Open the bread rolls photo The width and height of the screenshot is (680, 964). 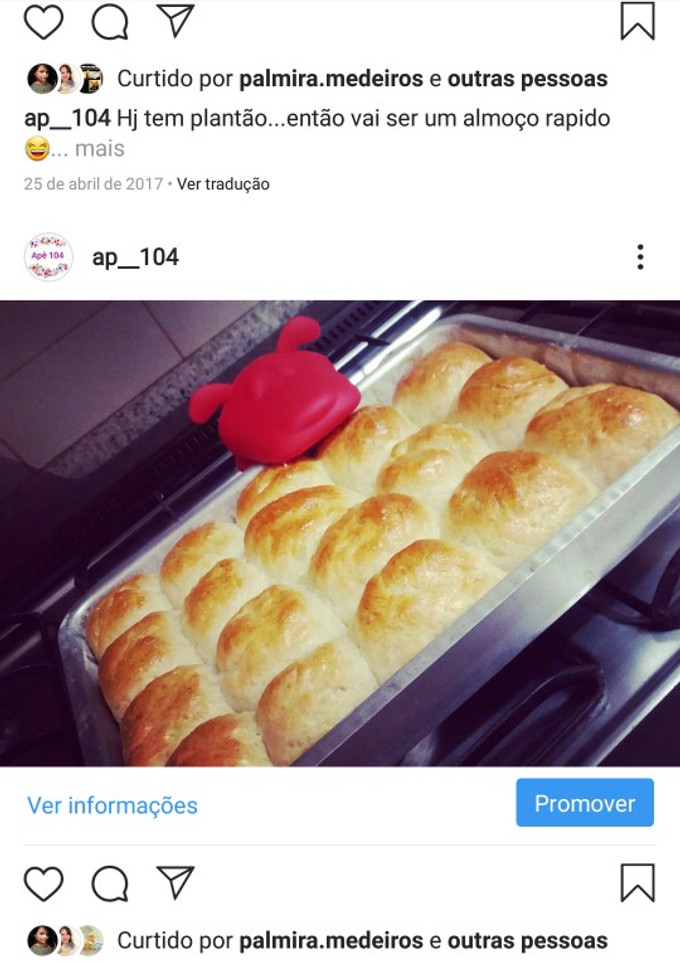340,533
